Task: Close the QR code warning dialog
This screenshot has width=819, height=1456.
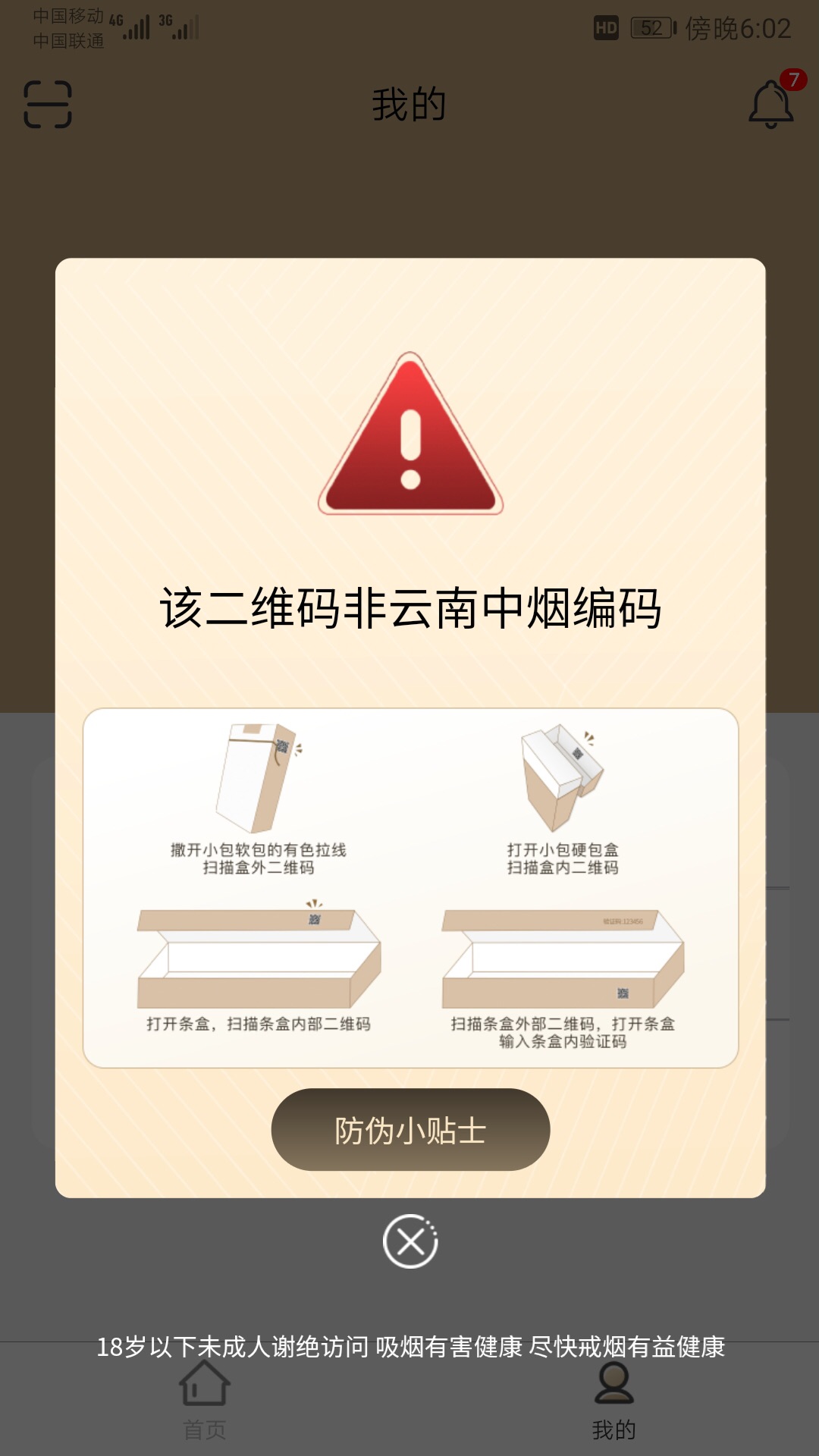Action: 410,1241
